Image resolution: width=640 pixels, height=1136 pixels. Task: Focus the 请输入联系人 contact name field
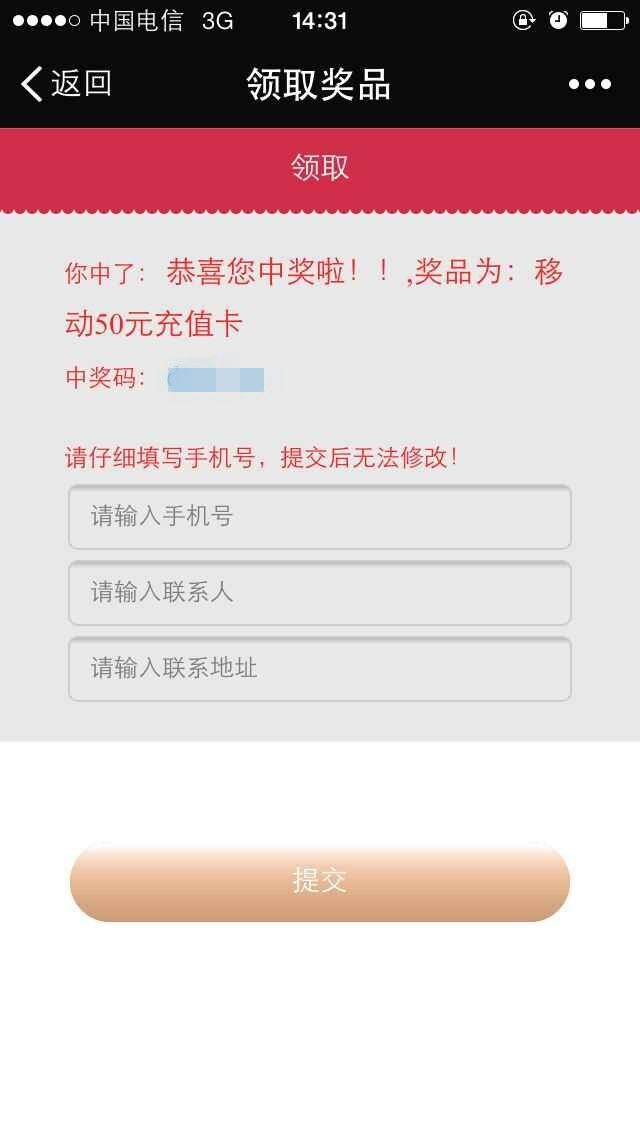(x=320, y=593)
